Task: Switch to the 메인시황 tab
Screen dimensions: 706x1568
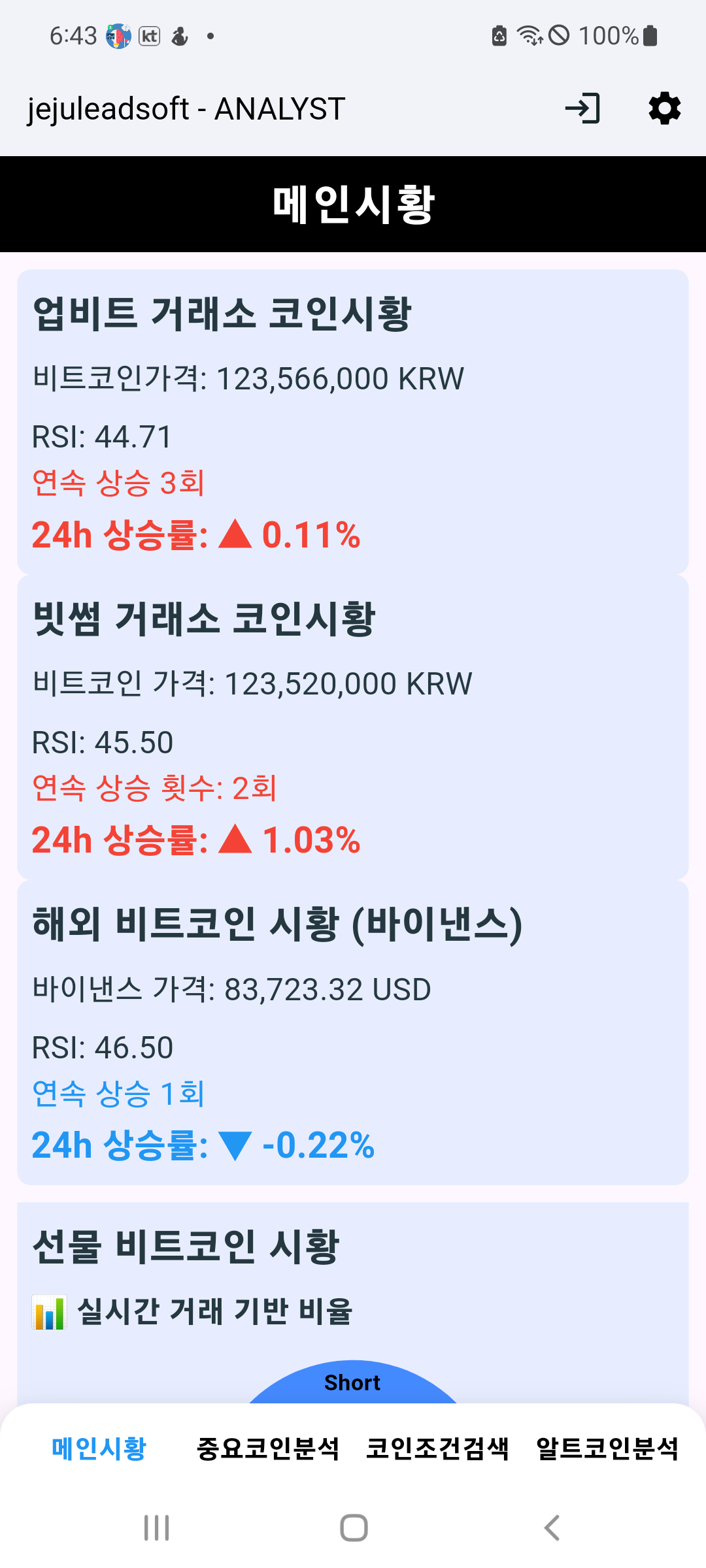Action: click(x=99, y=1448)
